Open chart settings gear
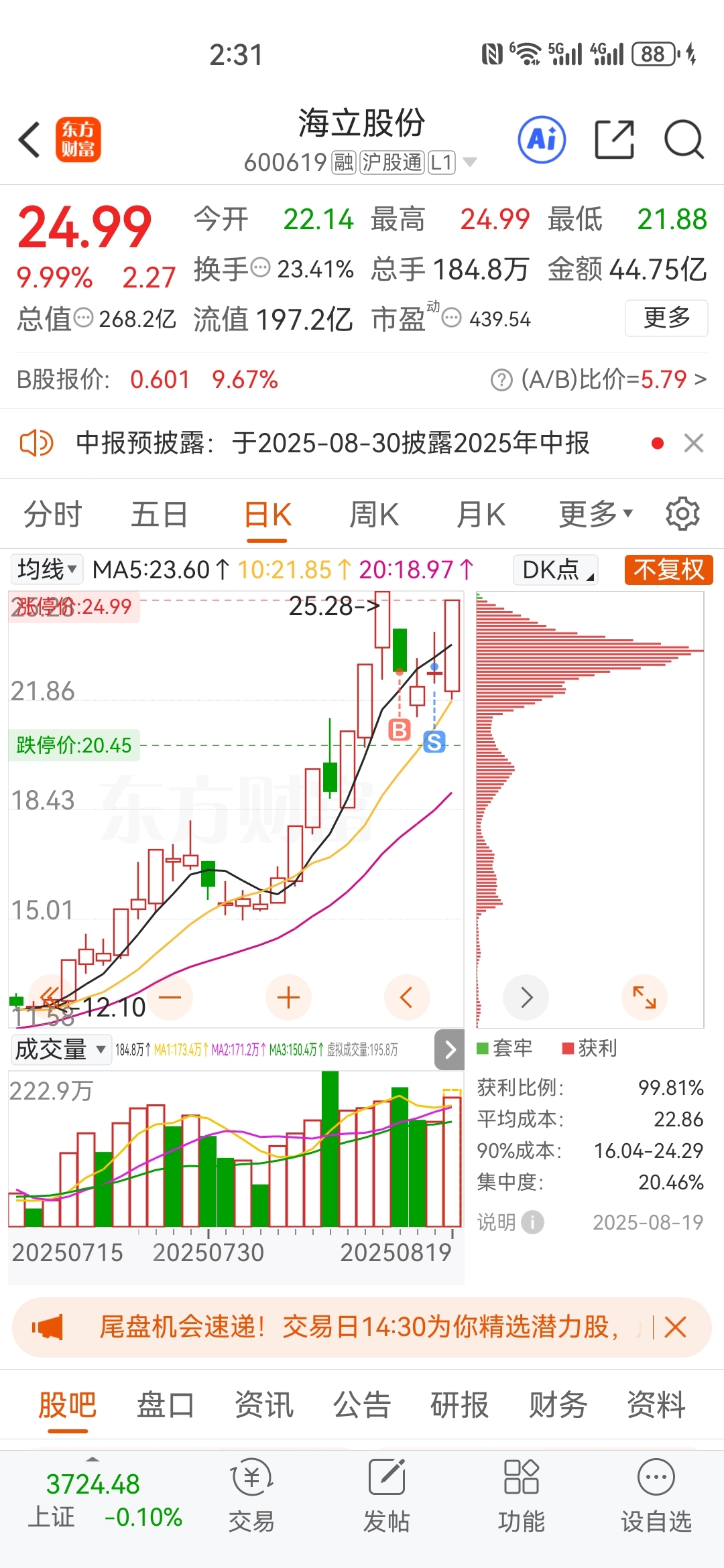 click(683, 514)
